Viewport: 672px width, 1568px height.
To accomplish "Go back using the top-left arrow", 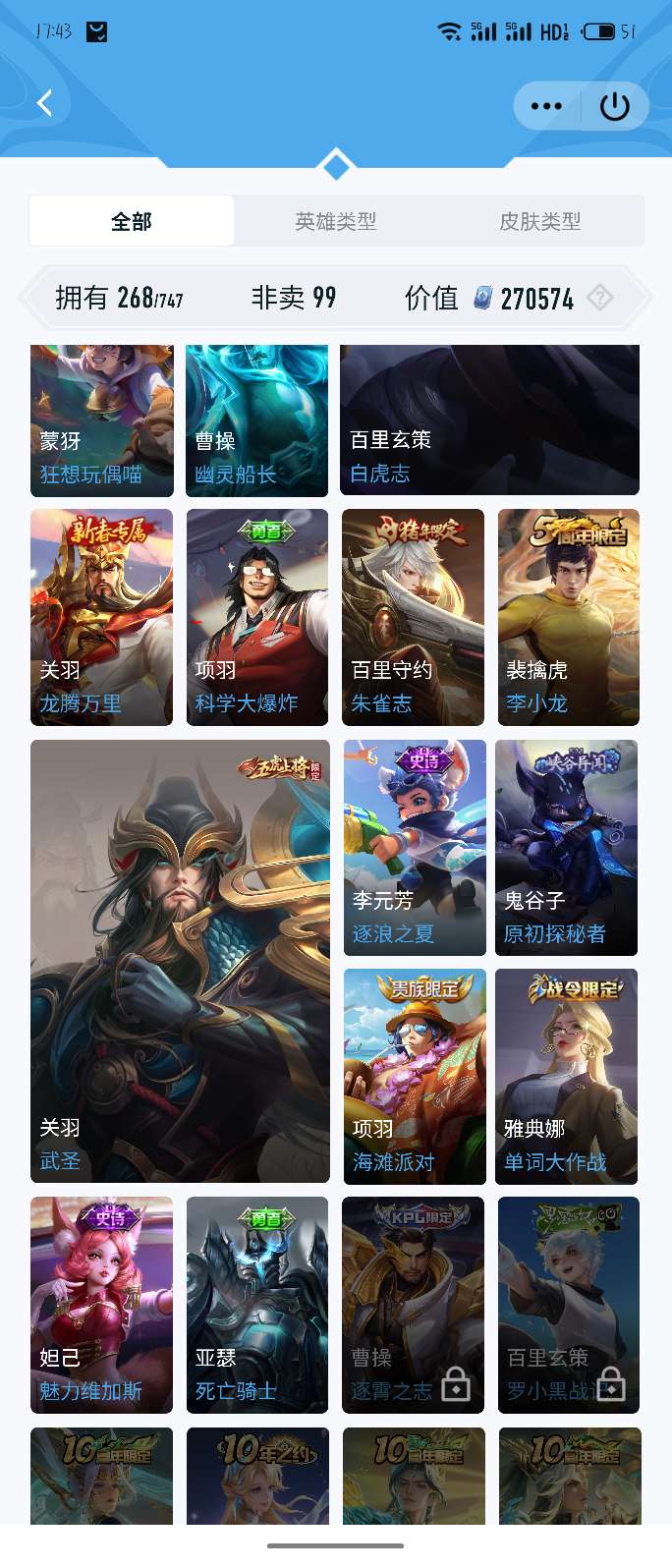I will (44, 103).
